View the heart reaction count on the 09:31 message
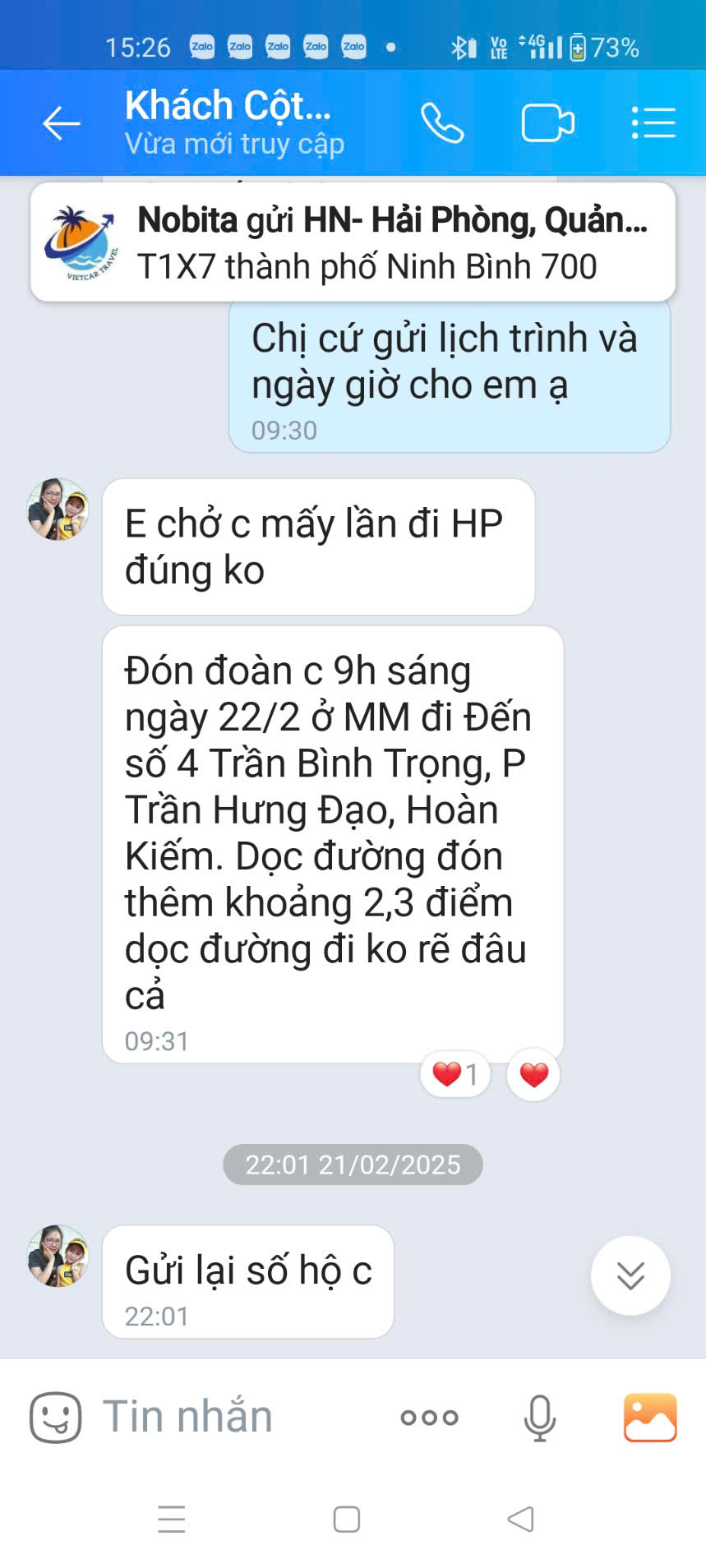Screen dimensions: 706x1568 click(455, 1074)
